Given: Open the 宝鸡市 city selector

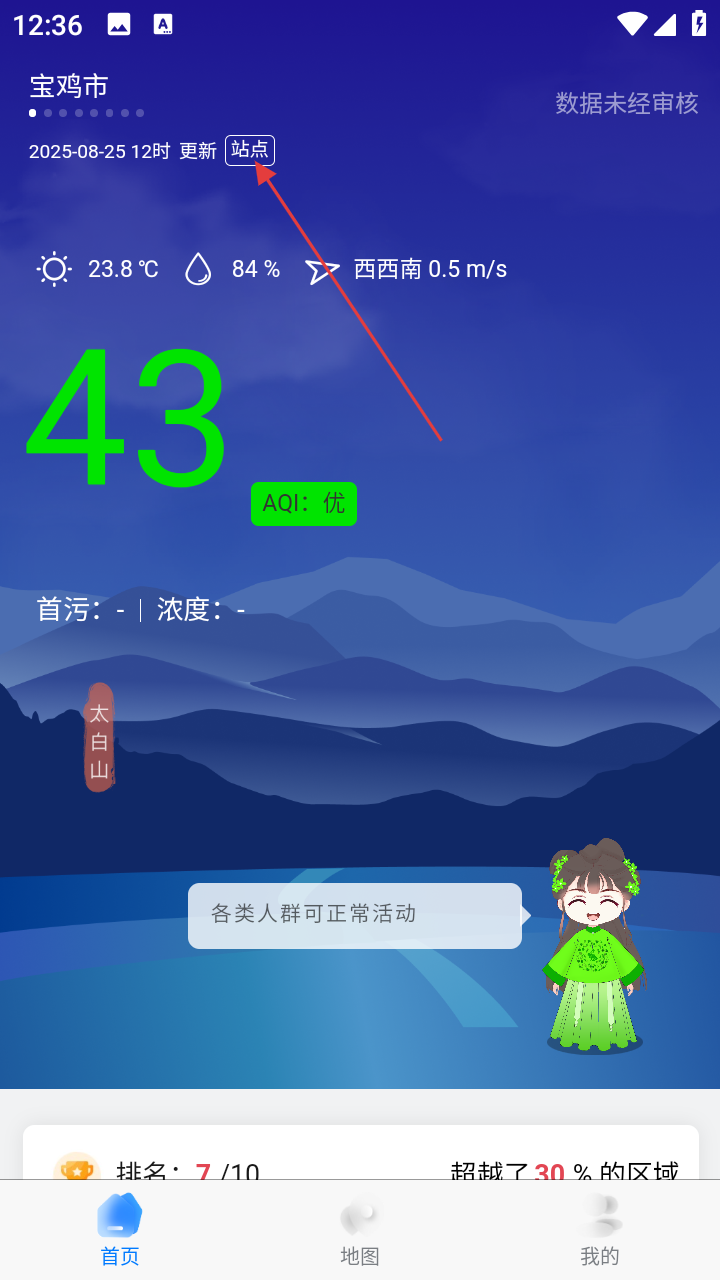Looking at the screenshot, I should (69, 87).
